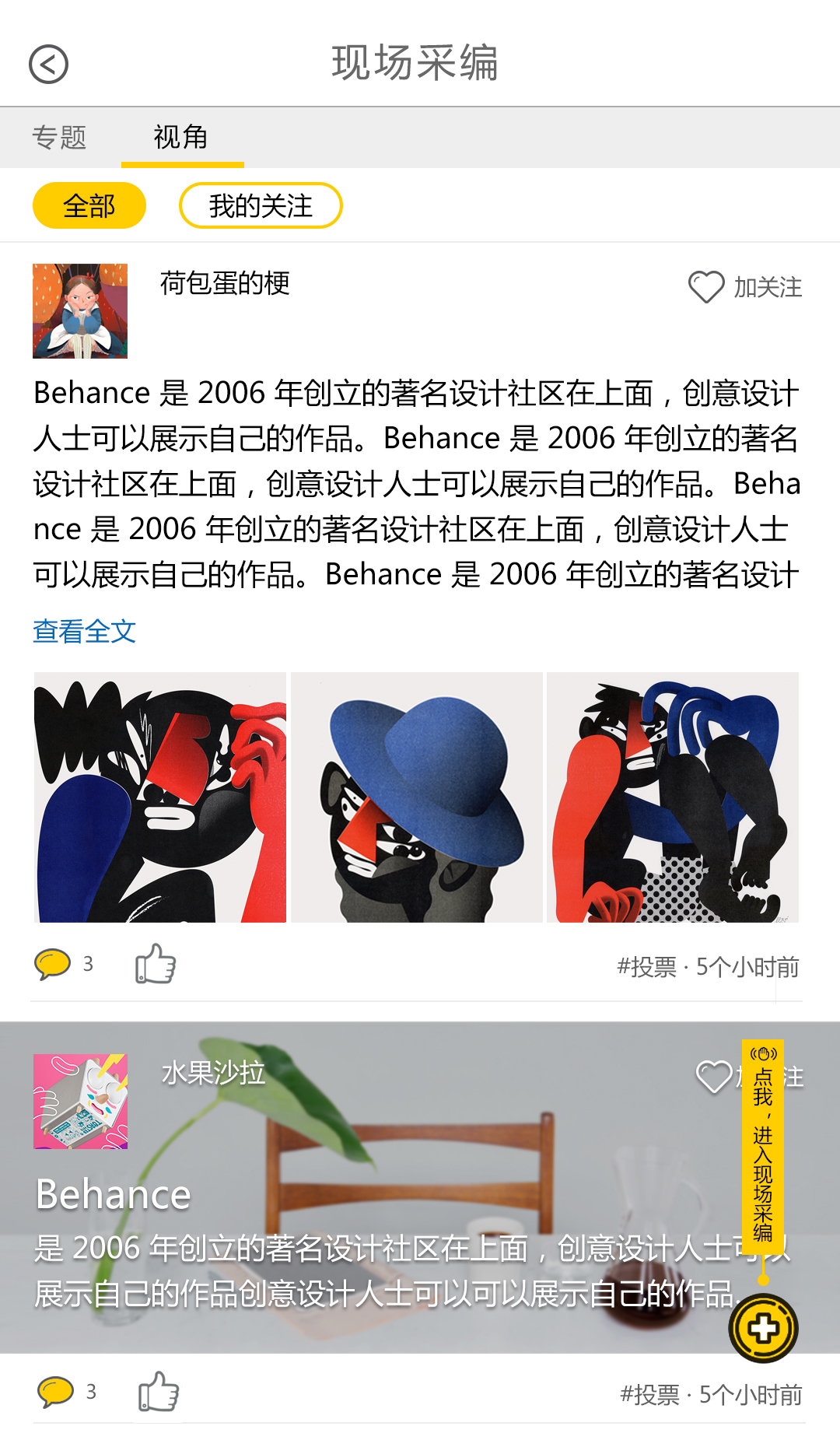Open the first image with red hand
The height and width of the screenshot is (1433, 840).
pos(160,797)
